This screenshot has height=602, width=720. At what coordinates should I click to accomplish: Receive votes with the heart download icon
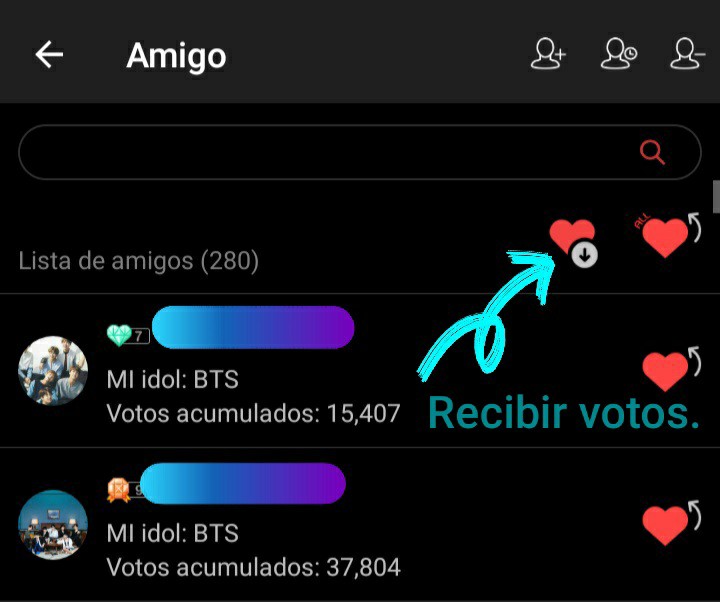coord(574,242)
